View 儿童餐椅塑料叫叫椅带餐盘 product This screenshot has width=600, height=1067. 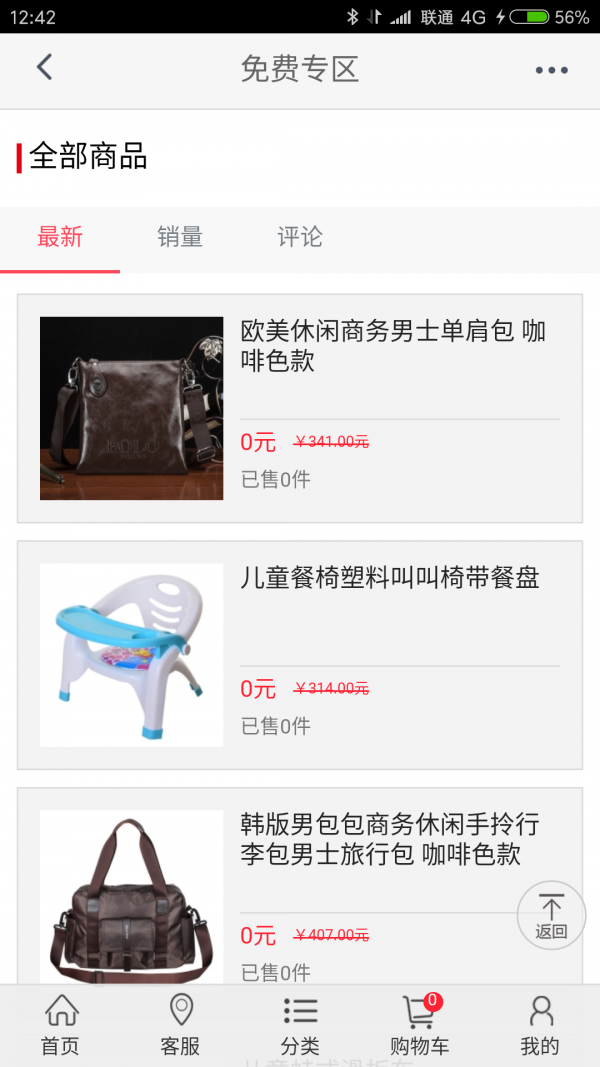pyautogui.click(x=300, y=655)
